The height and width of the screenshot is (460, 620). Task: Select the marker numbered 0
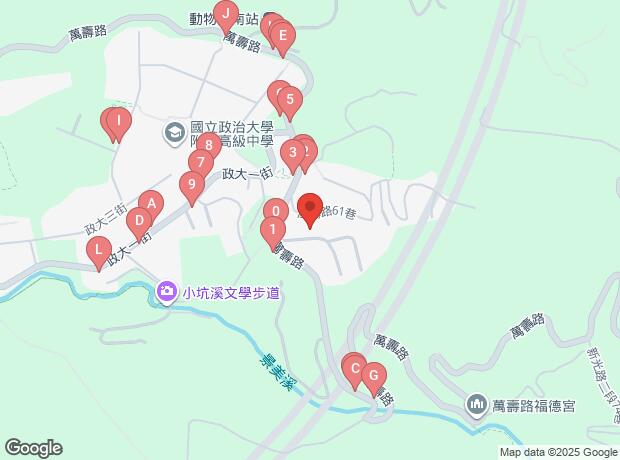274,212
